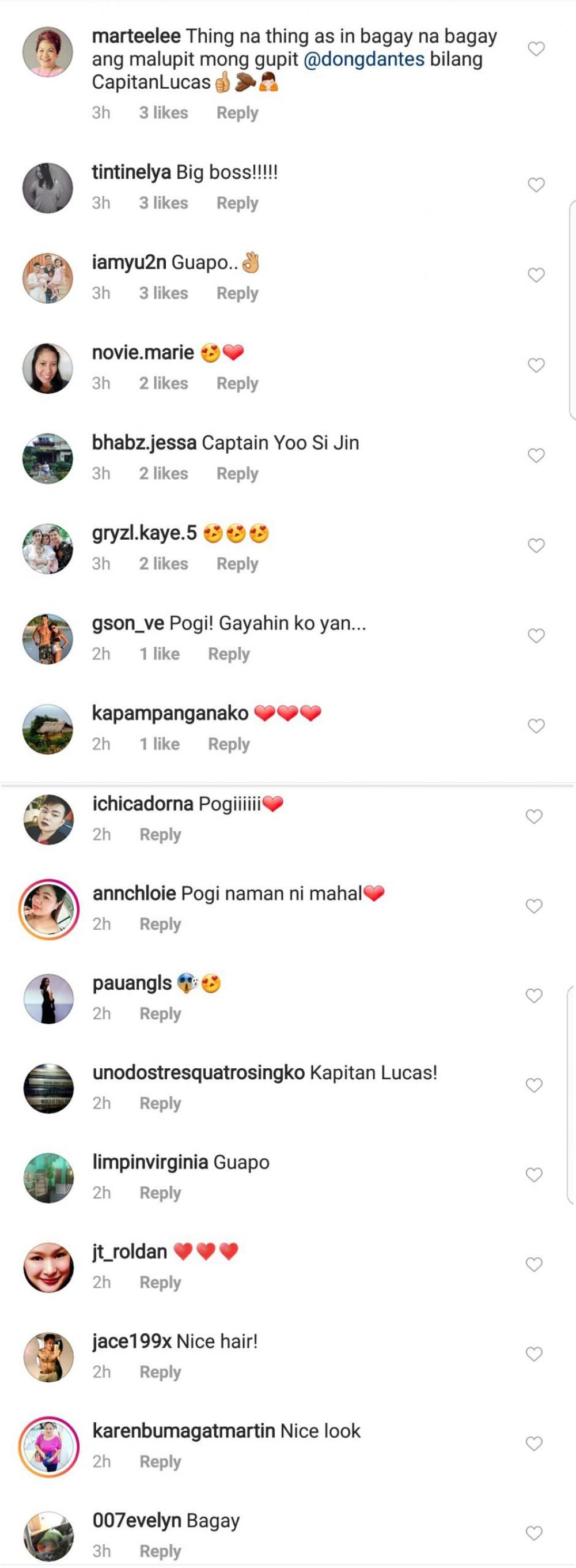This screenshot has height=1568, width=576.
Task: Open tintinelya's profile by username
Action: 131,172
